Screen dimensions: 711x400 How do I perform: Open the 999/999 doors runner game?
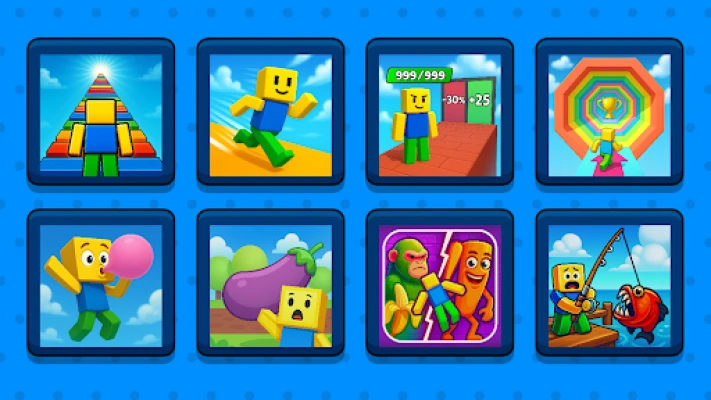pyautogui.click(x=440, y=111)
